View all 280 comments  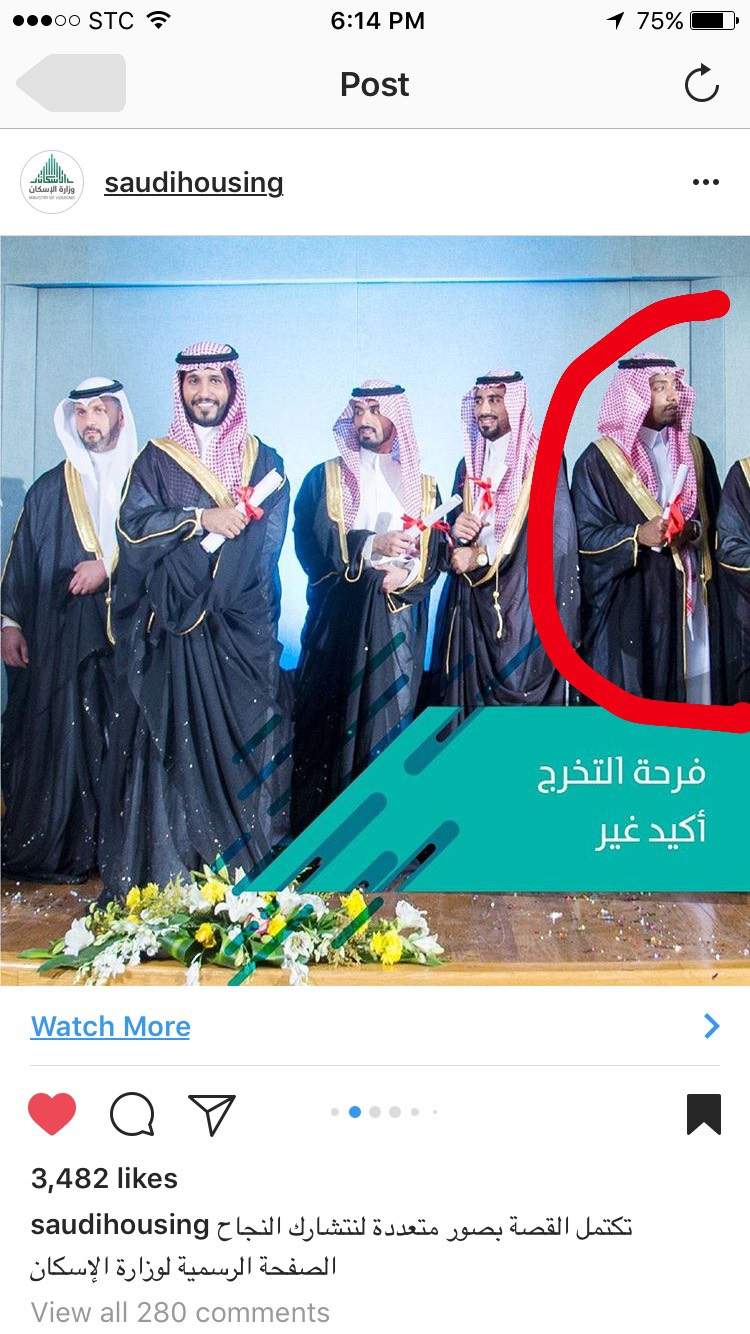180,1311
